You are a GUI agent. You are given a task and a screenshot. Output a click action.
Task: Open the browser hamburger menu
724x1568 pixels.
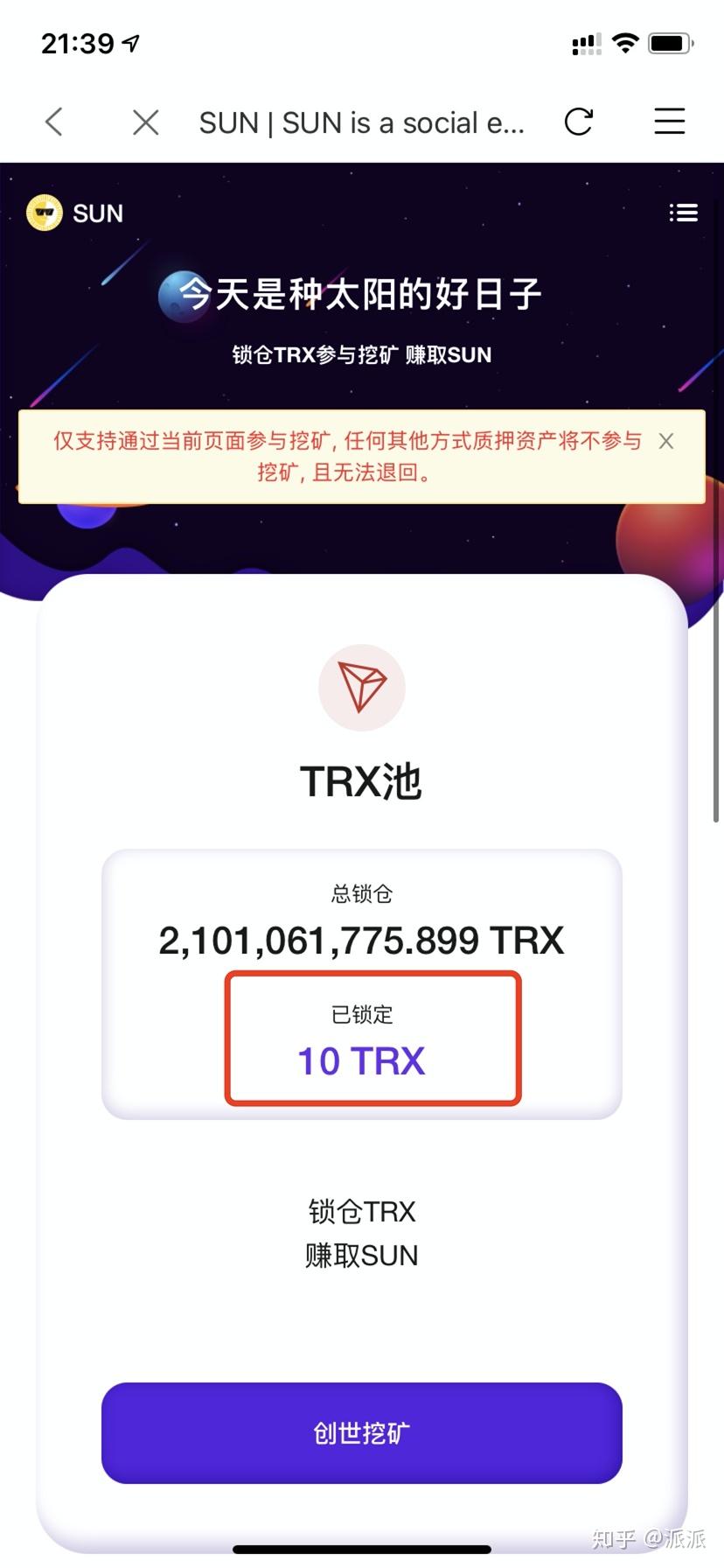tap(669, 122)
